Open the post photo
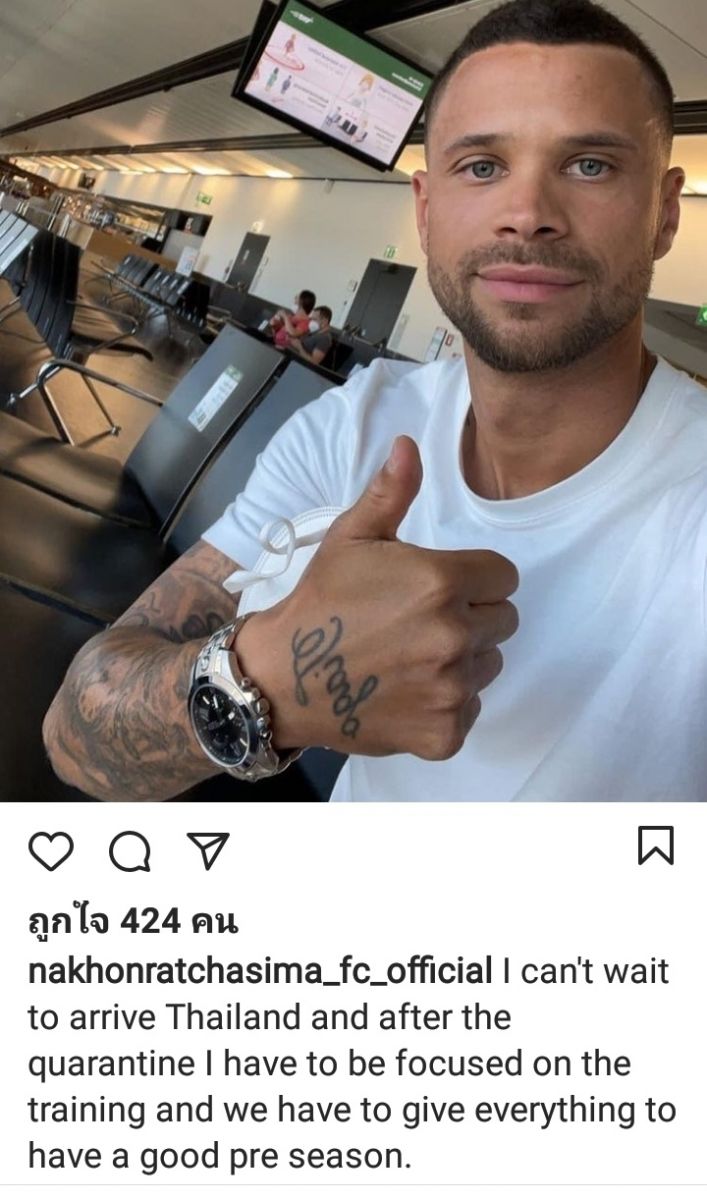The height and width of the screenshot is (1200, 707). [x=353, y=400]
